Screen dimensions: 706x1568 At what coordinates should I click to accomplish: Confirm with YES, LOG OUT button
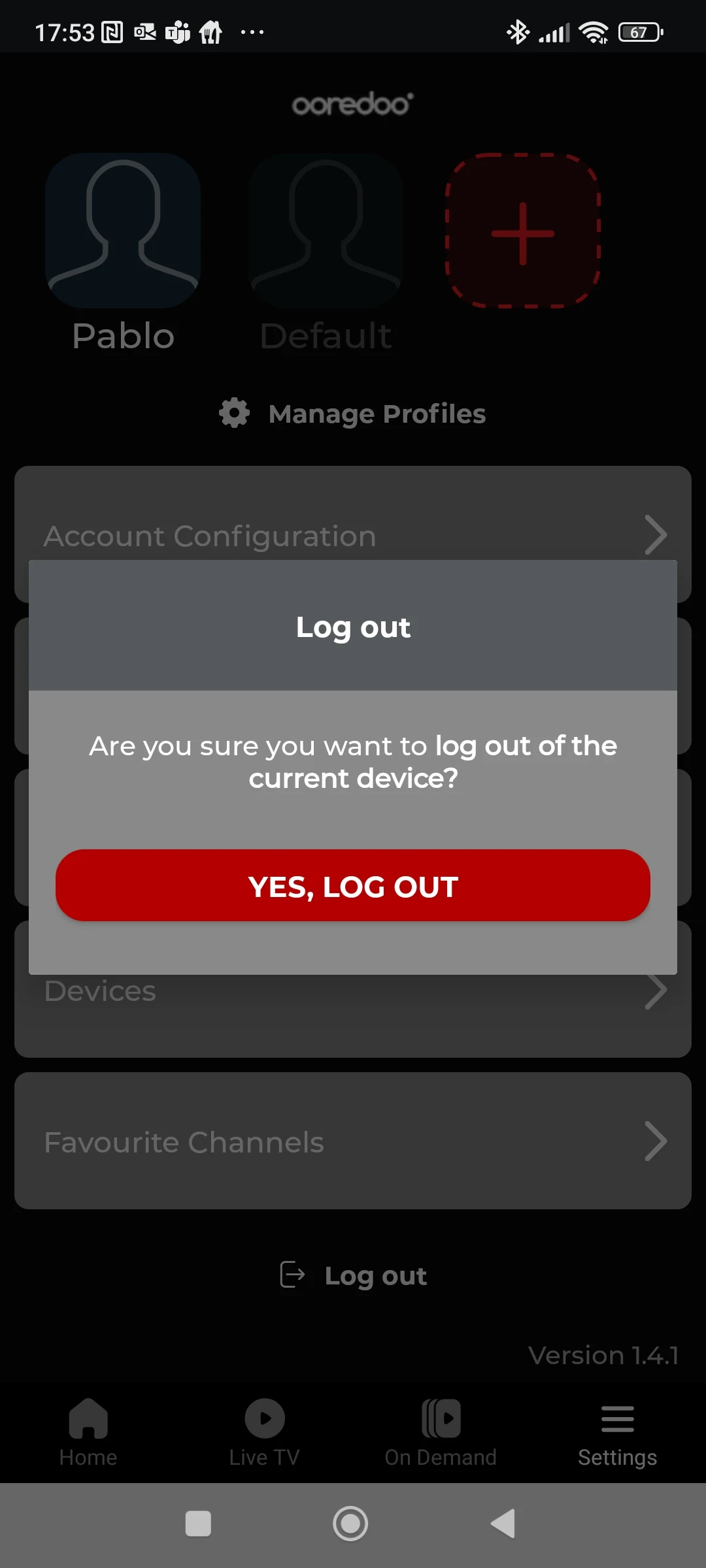coord(353,885)
